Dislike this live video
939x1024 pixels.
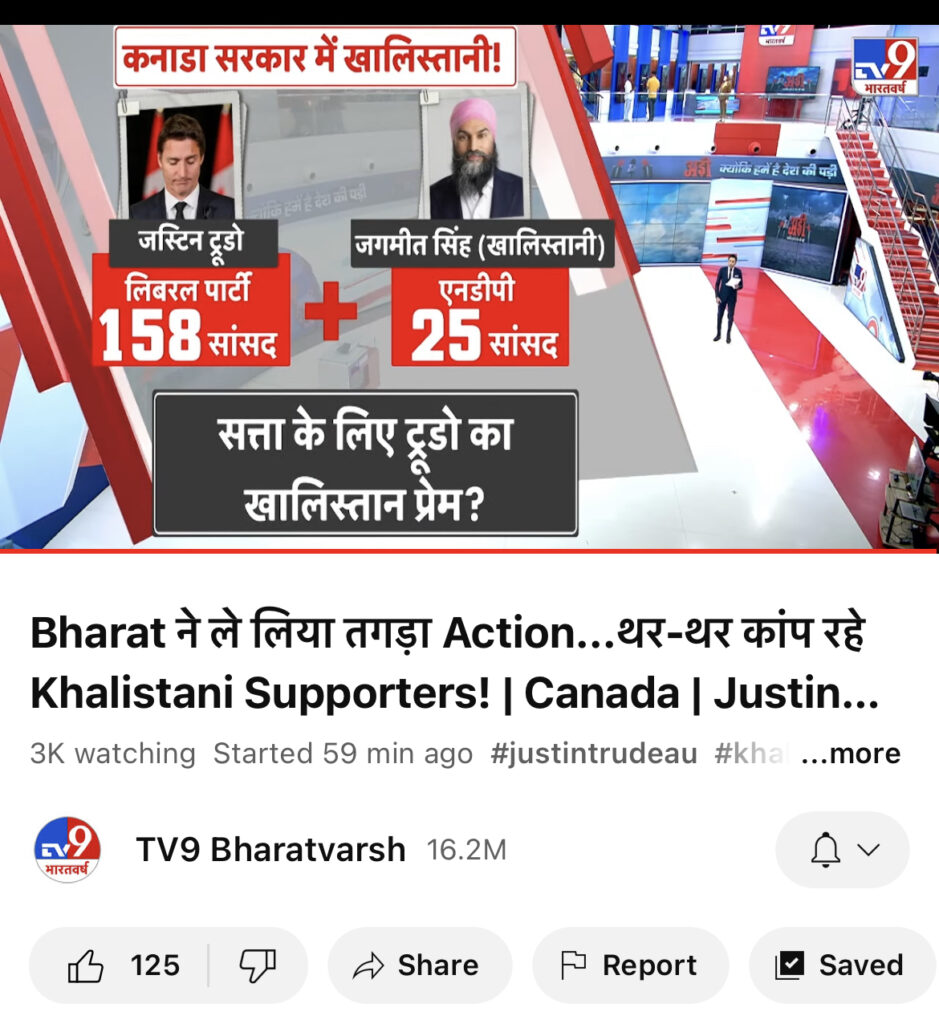pyautogui.click(x=257, y=965)
